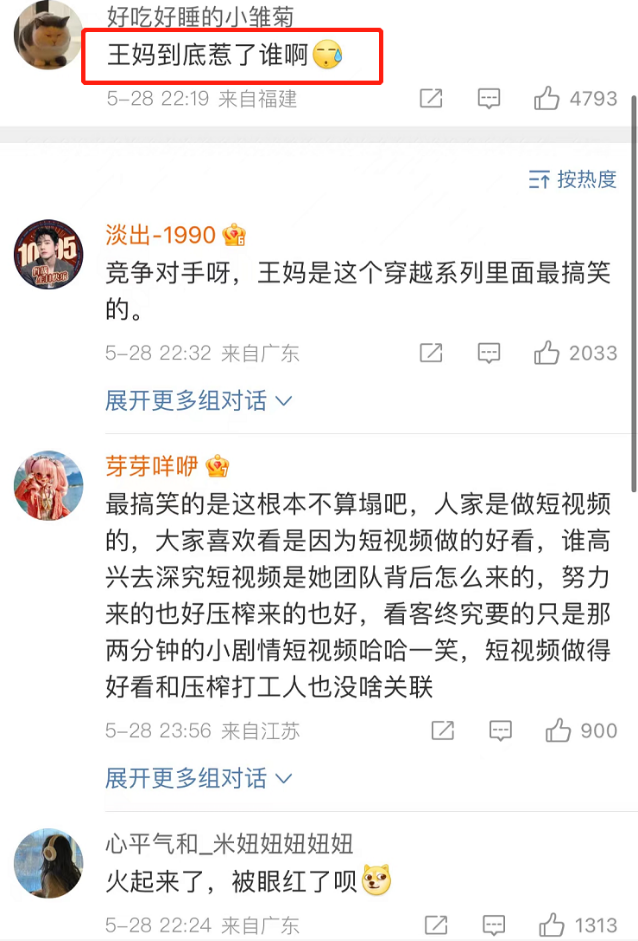Share the comment by 好吃好睡的小雏菊

pyautogui.click(x=431, y=99)
